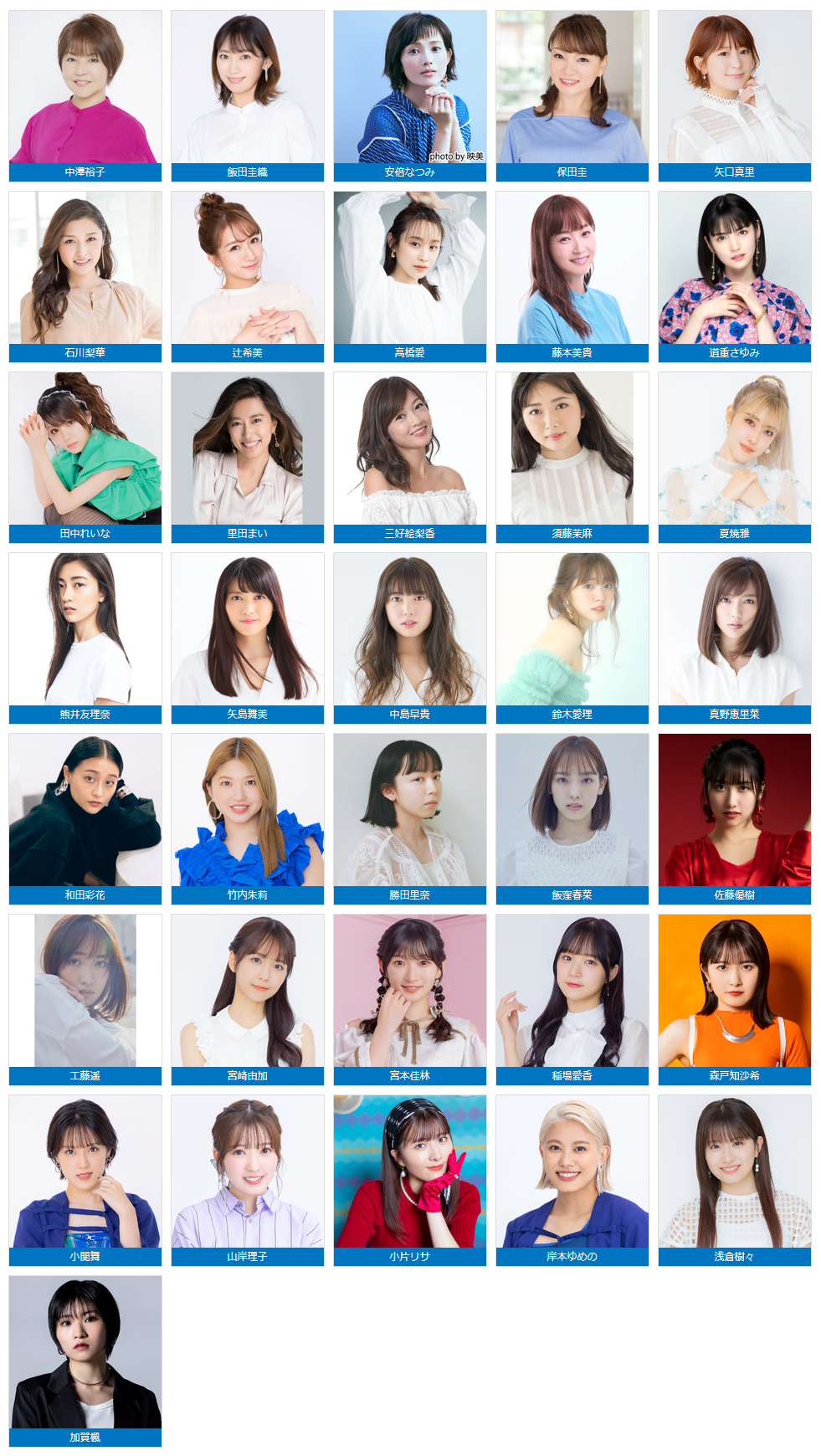The image size is (821, 1456).
Task: Select 加賀楓's profile card
Action: pyautogui.click(x=85, y=1361)
